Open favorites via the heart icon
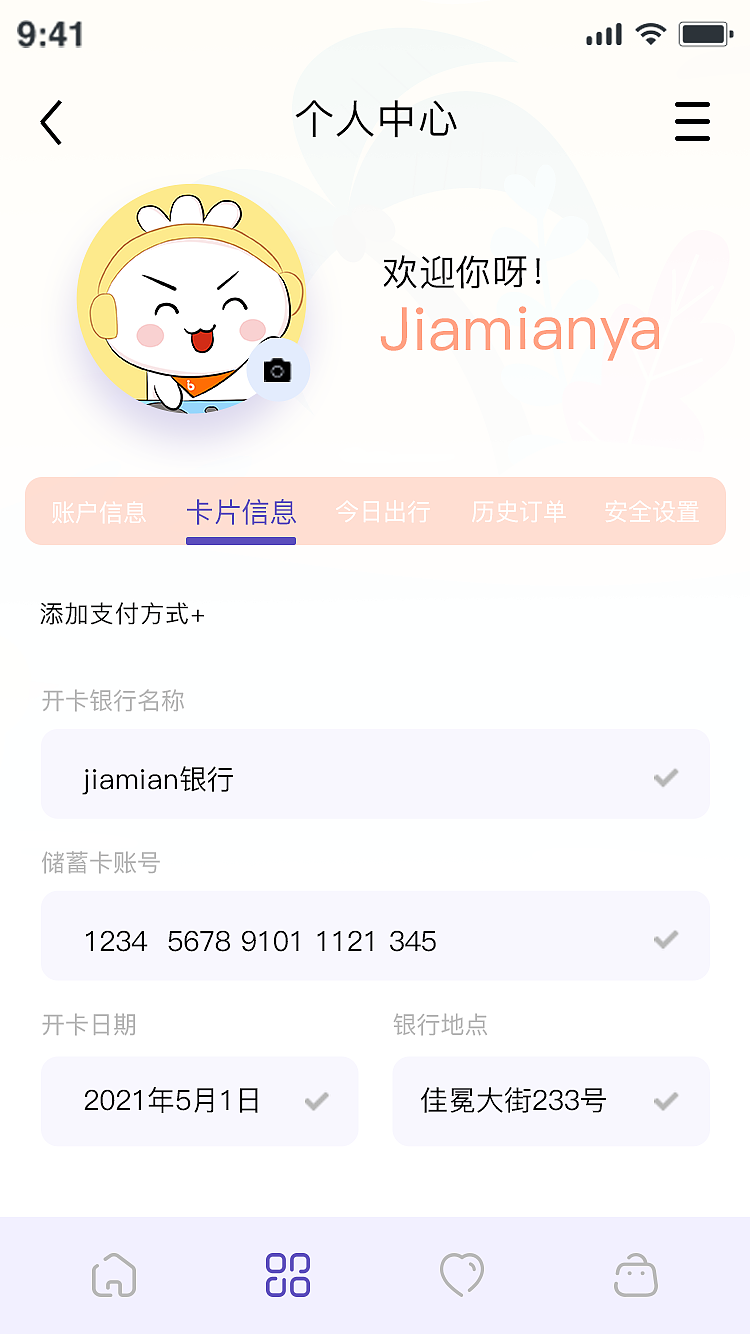Image resolution: width=750 pixels, height=1334 pixels. (461, 1274)
